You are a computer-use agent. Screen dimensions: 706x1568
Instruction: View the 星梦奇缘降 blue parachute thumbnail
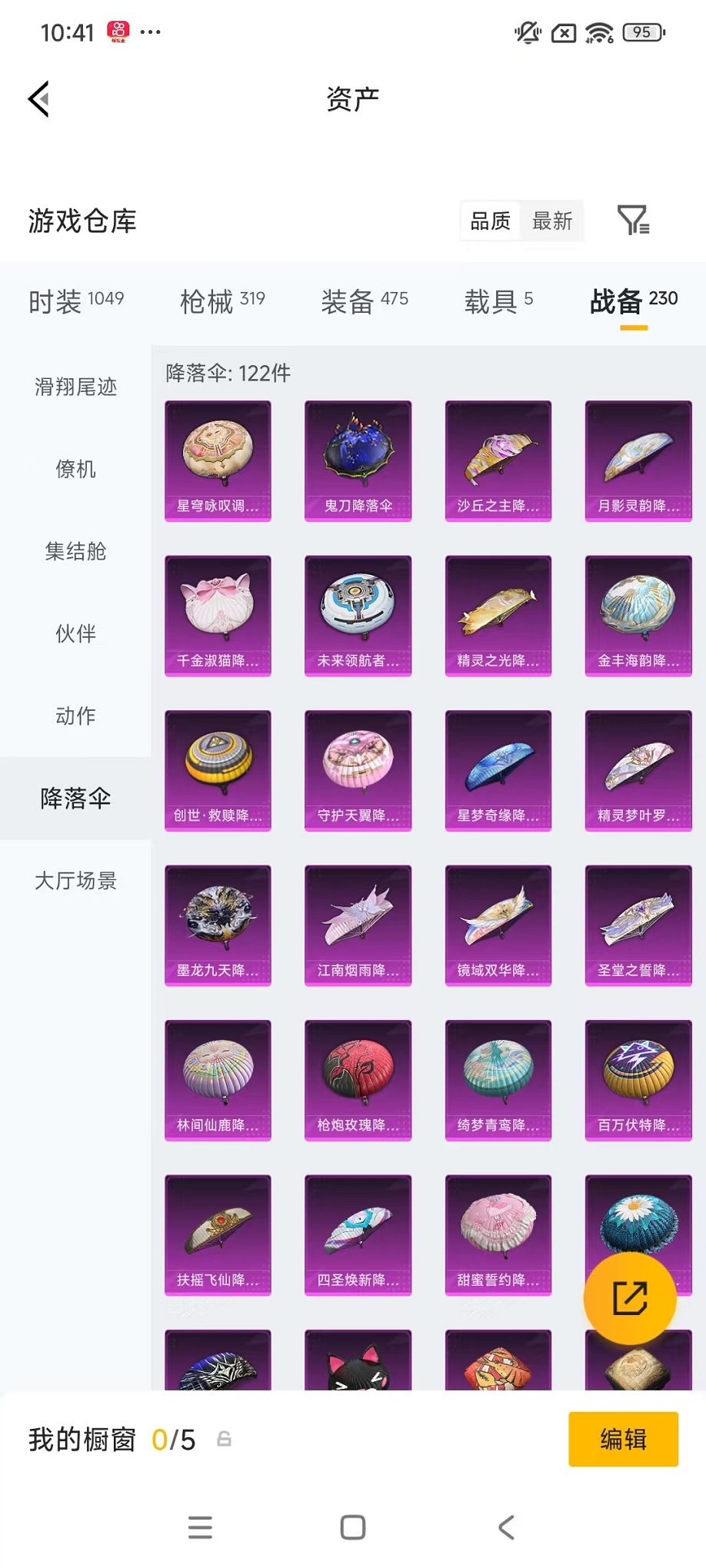[498, 771]
